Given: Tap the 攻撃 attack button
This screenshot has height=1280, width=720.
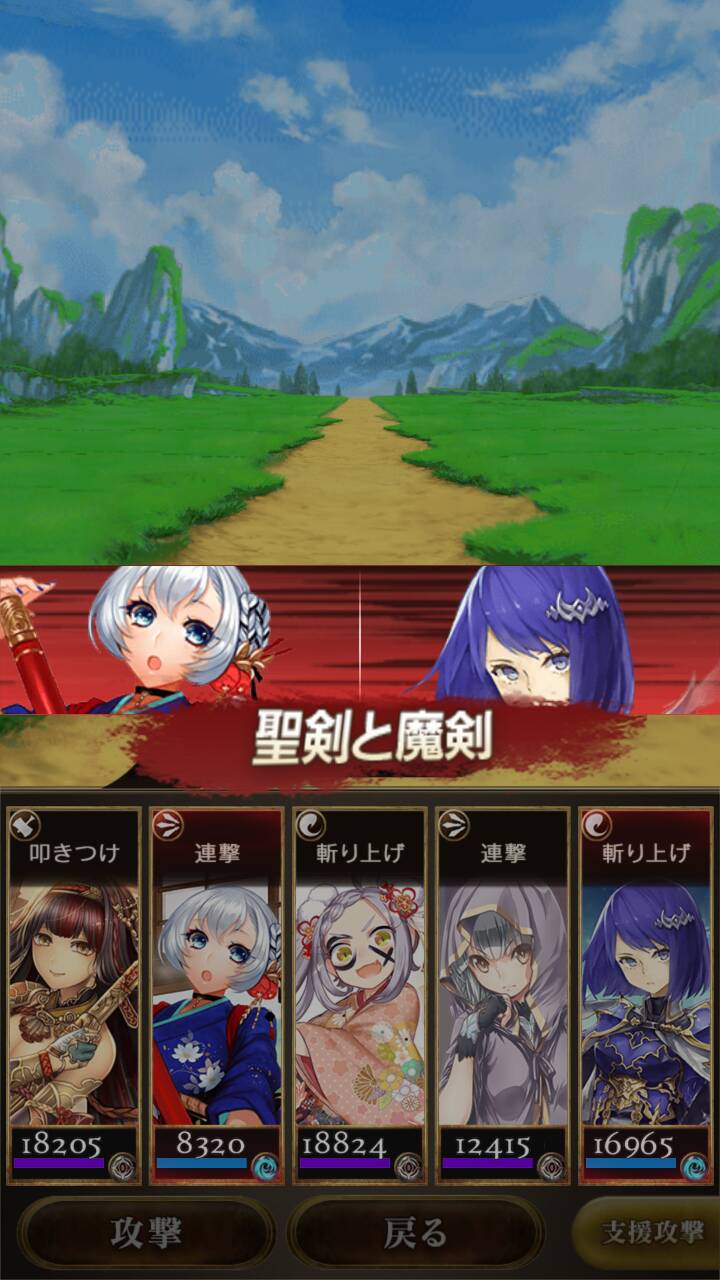Looking at the screenshot, I should [x=146, y=1233].
